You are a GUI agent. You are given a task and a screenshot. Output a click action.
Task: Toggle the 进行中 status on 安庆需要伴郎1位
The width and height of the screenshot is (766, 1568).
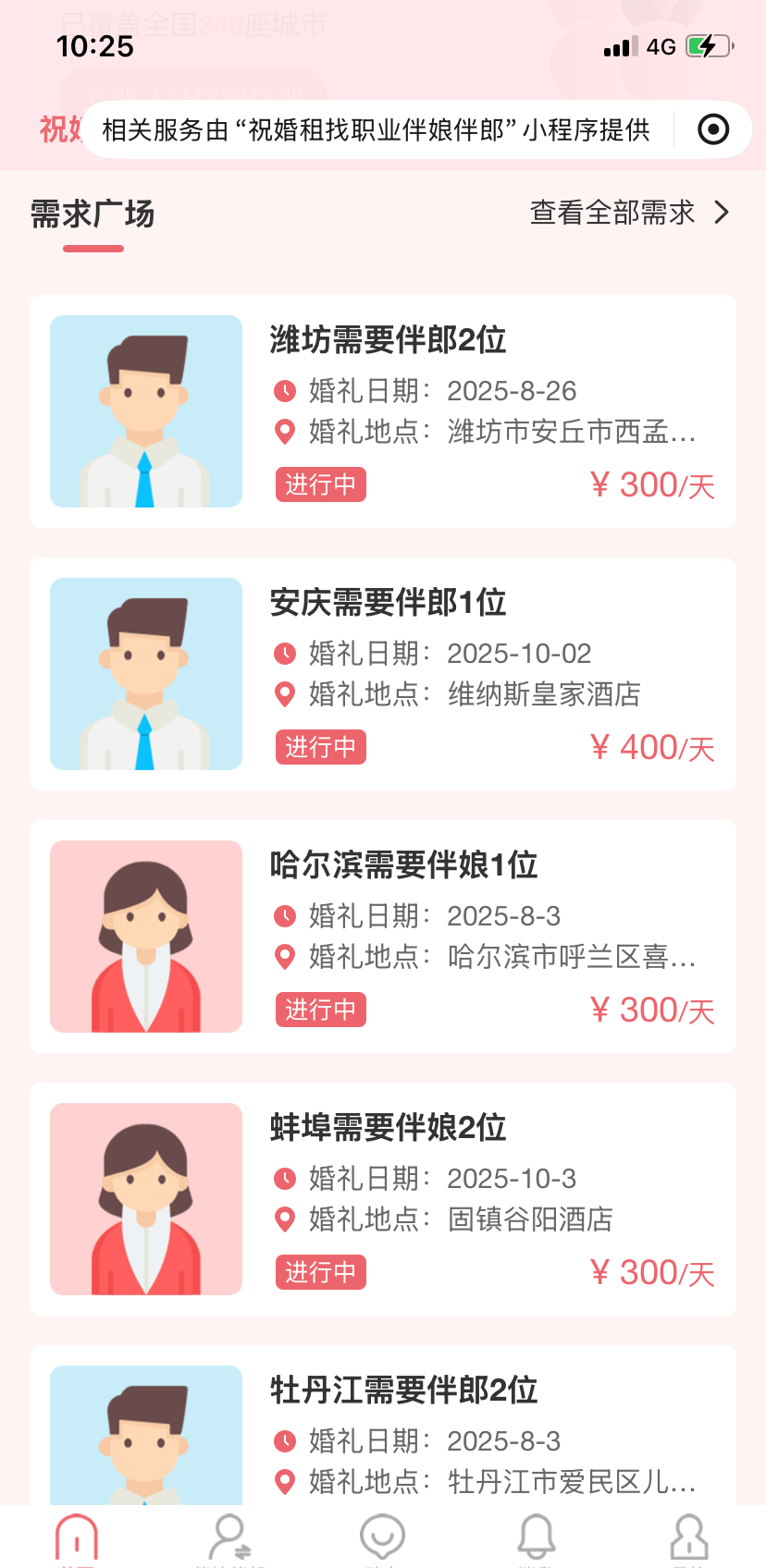pos(320,747)
